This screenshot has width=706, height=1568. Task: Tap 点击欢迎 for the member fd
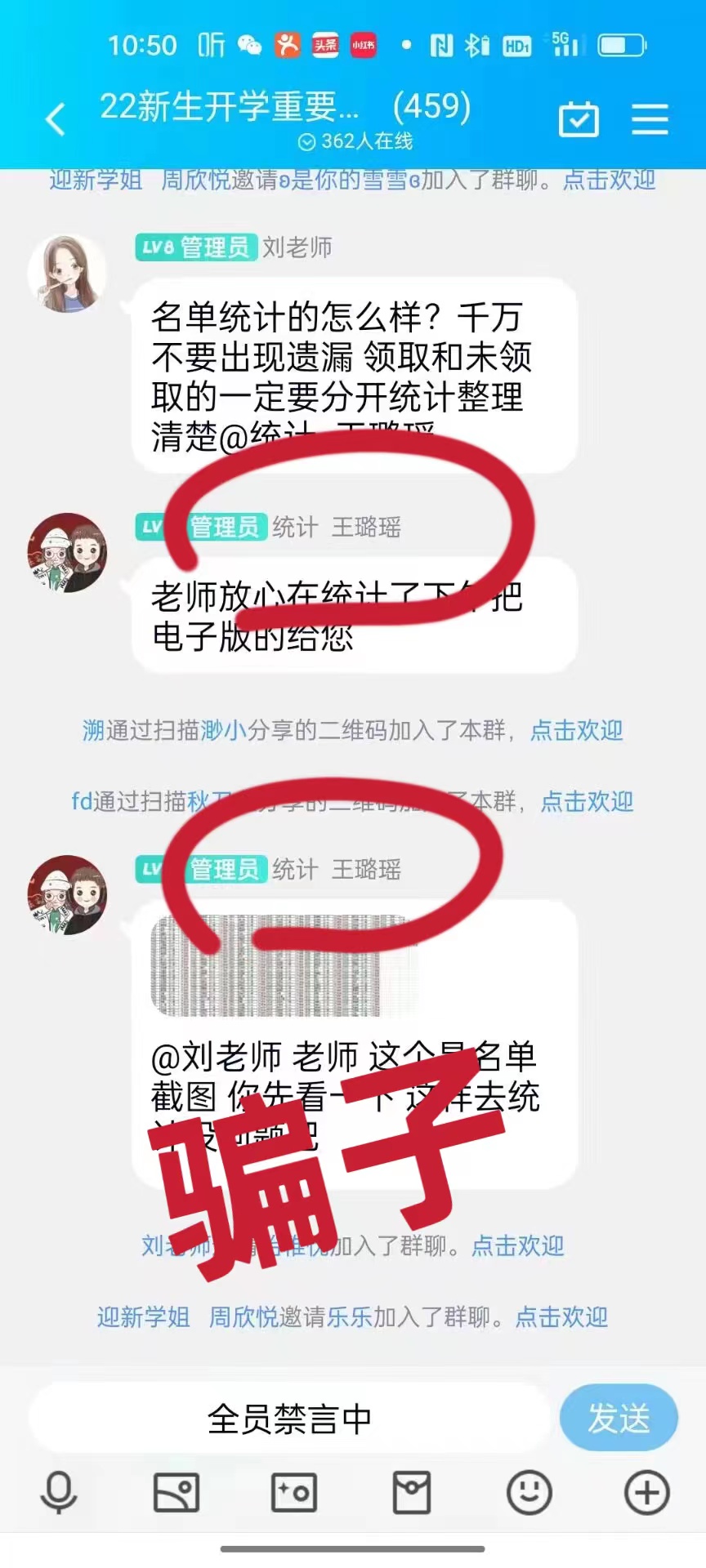[587, 802]
